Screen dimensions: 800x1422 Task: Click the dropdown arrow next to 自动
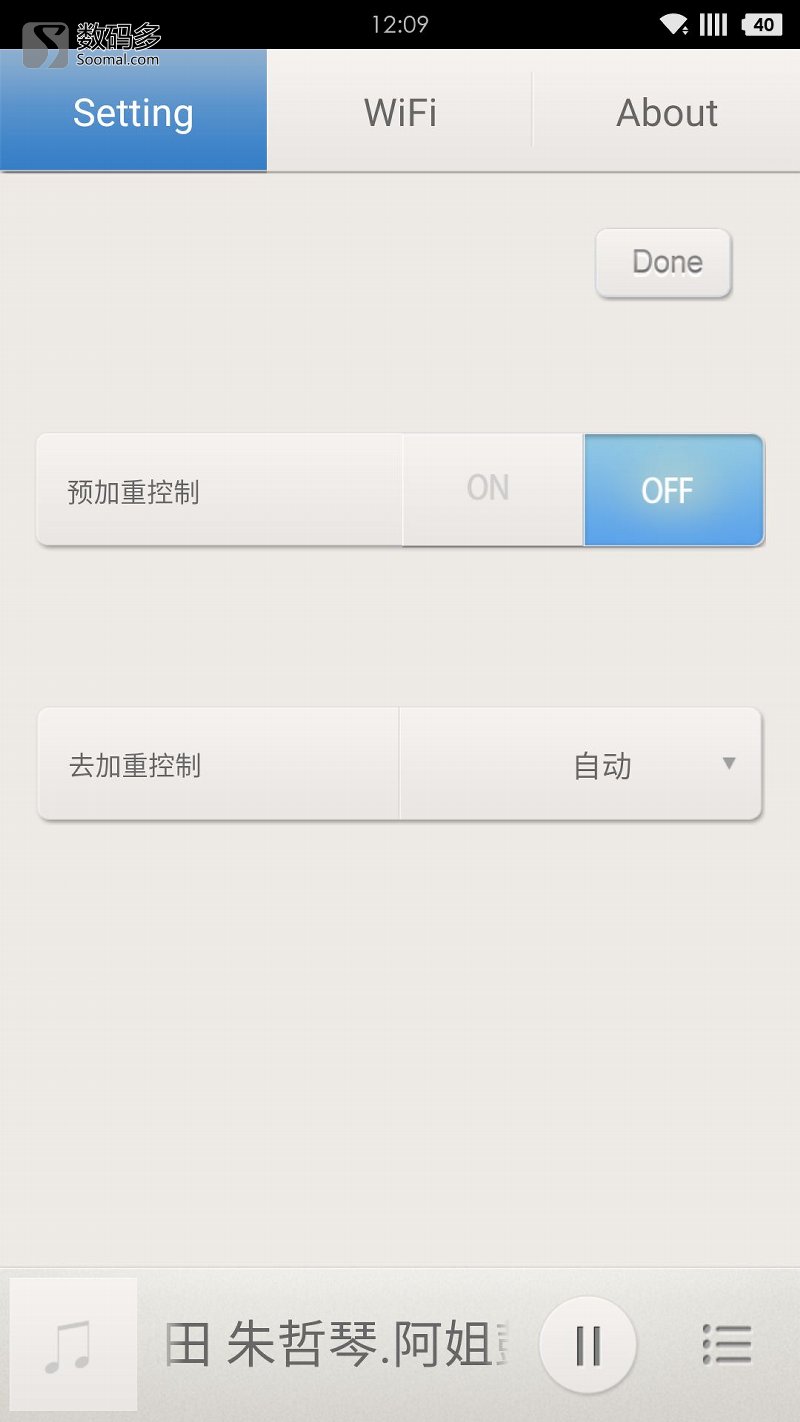(x=729, y=763)
